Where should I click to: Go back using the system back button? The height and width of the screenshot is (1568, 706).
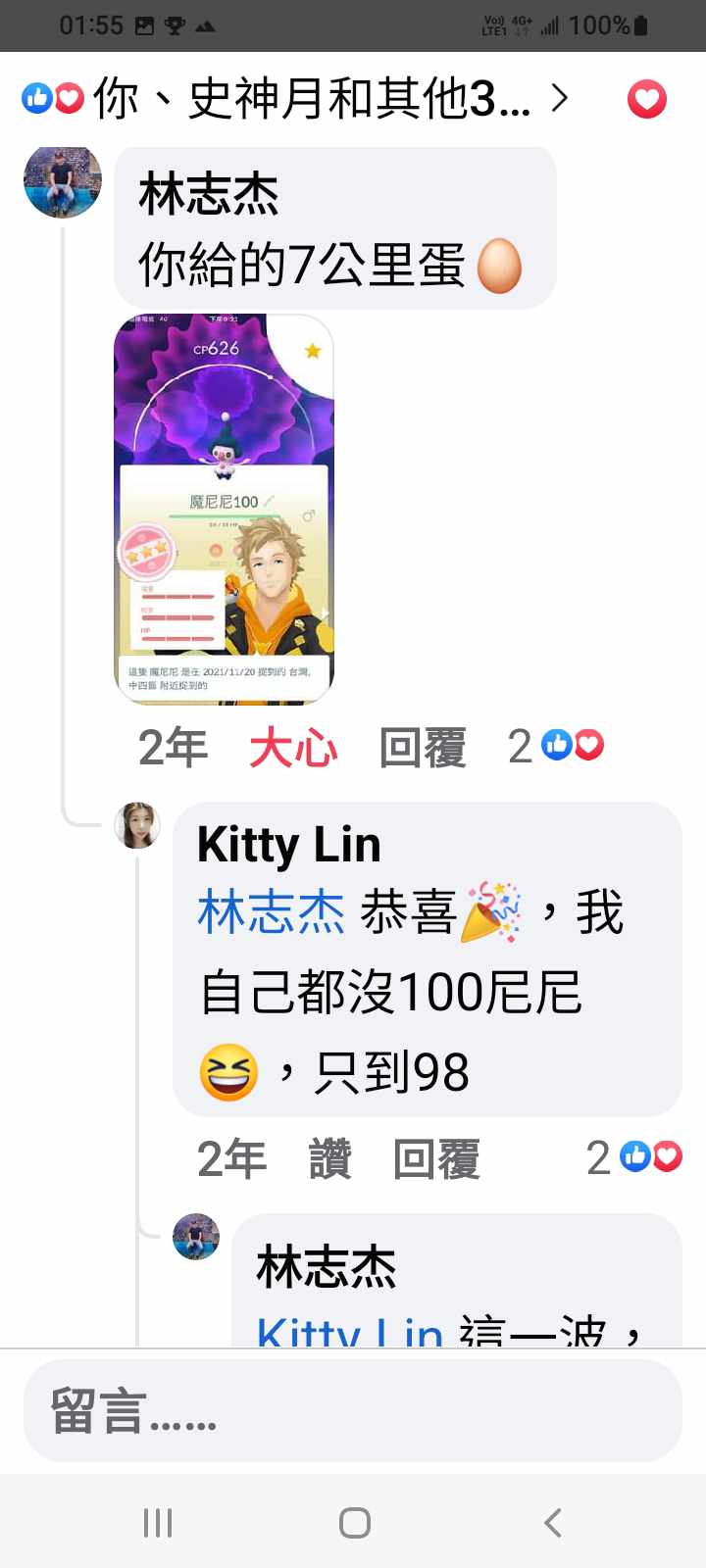point(553,1522)
